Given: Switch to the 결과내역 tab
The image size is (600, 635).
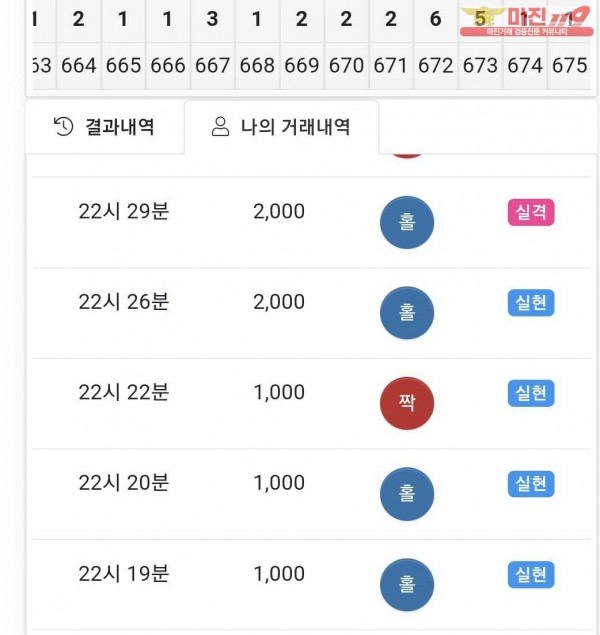Looking at the screenshot, I should [104, 127].
